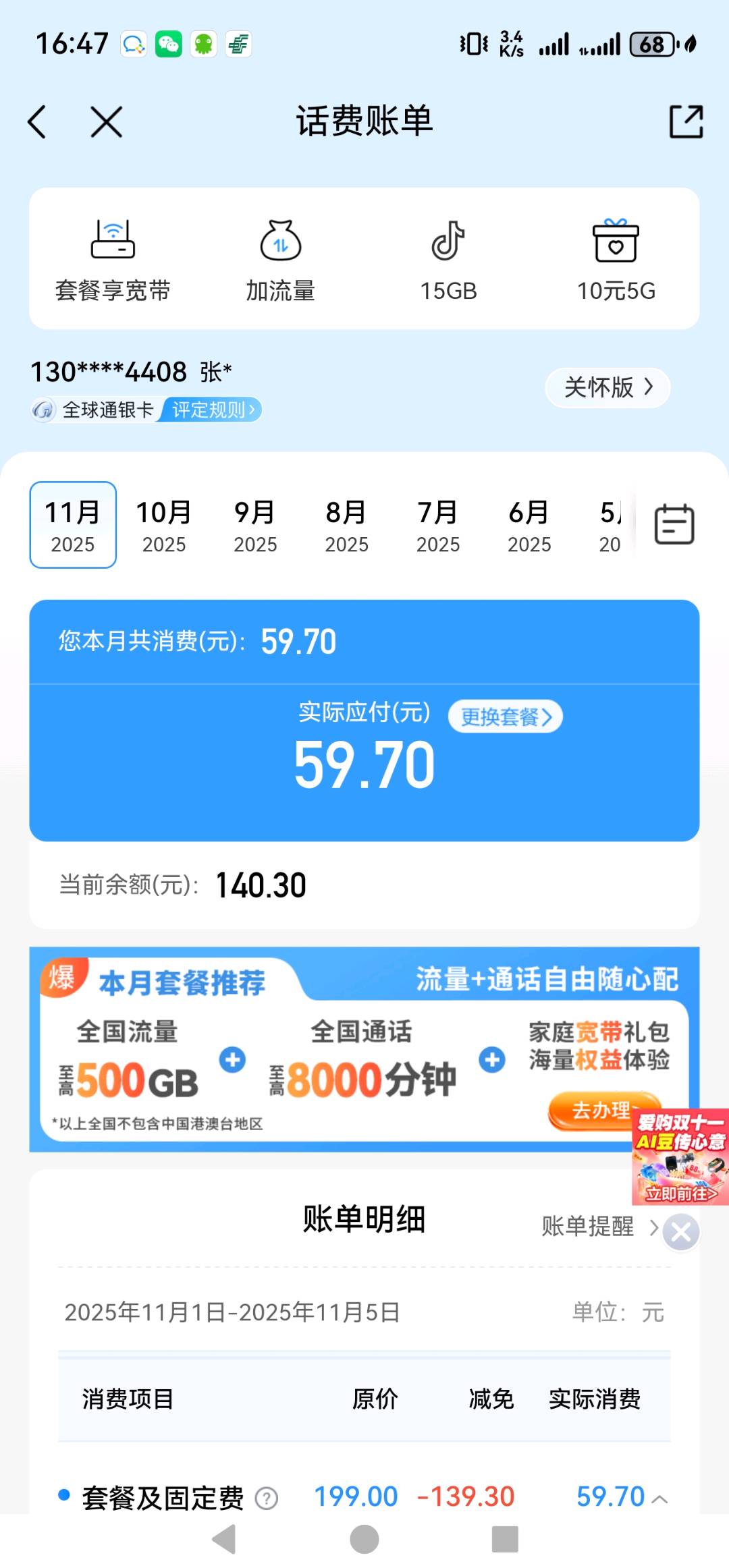
Task: Tap the 更换套餐 change plan button
Action: point(505,717)
